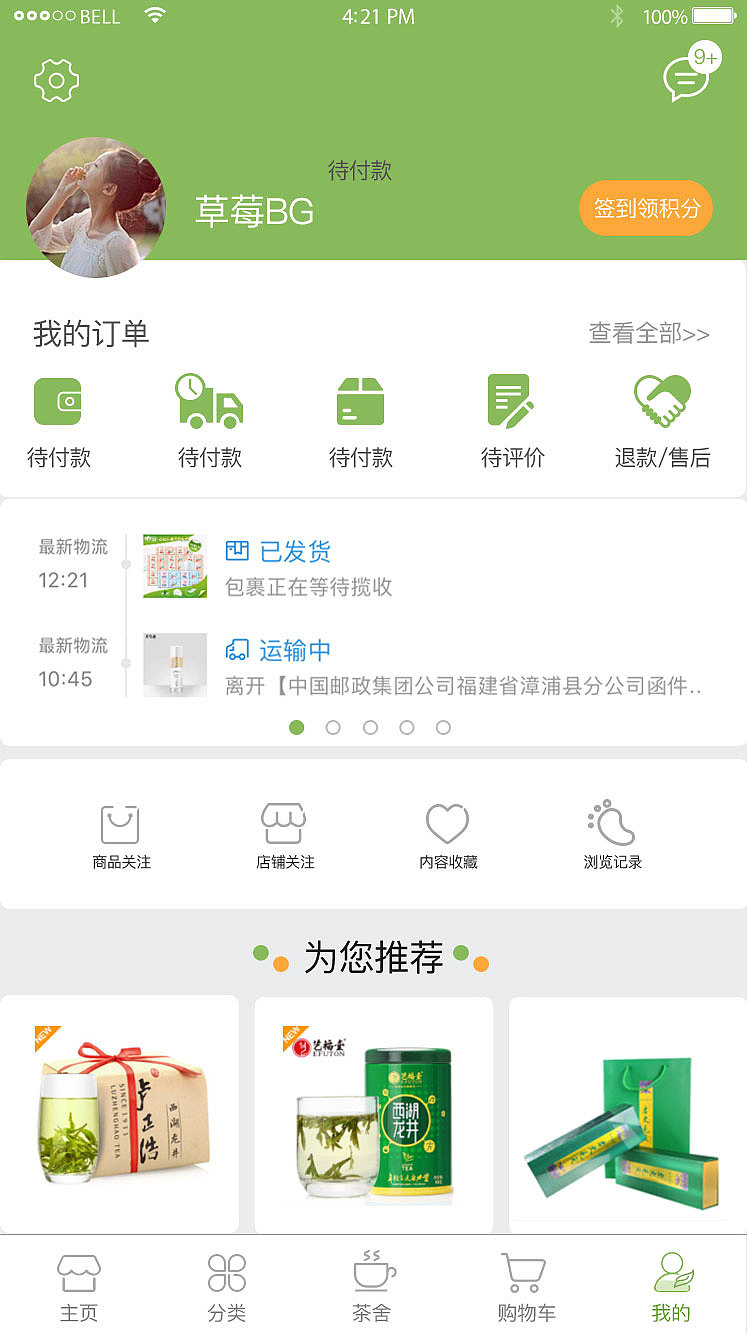Tap the 签到领积分 check-in button
The width and height of the screenshot is (747, 1334).
646,208
